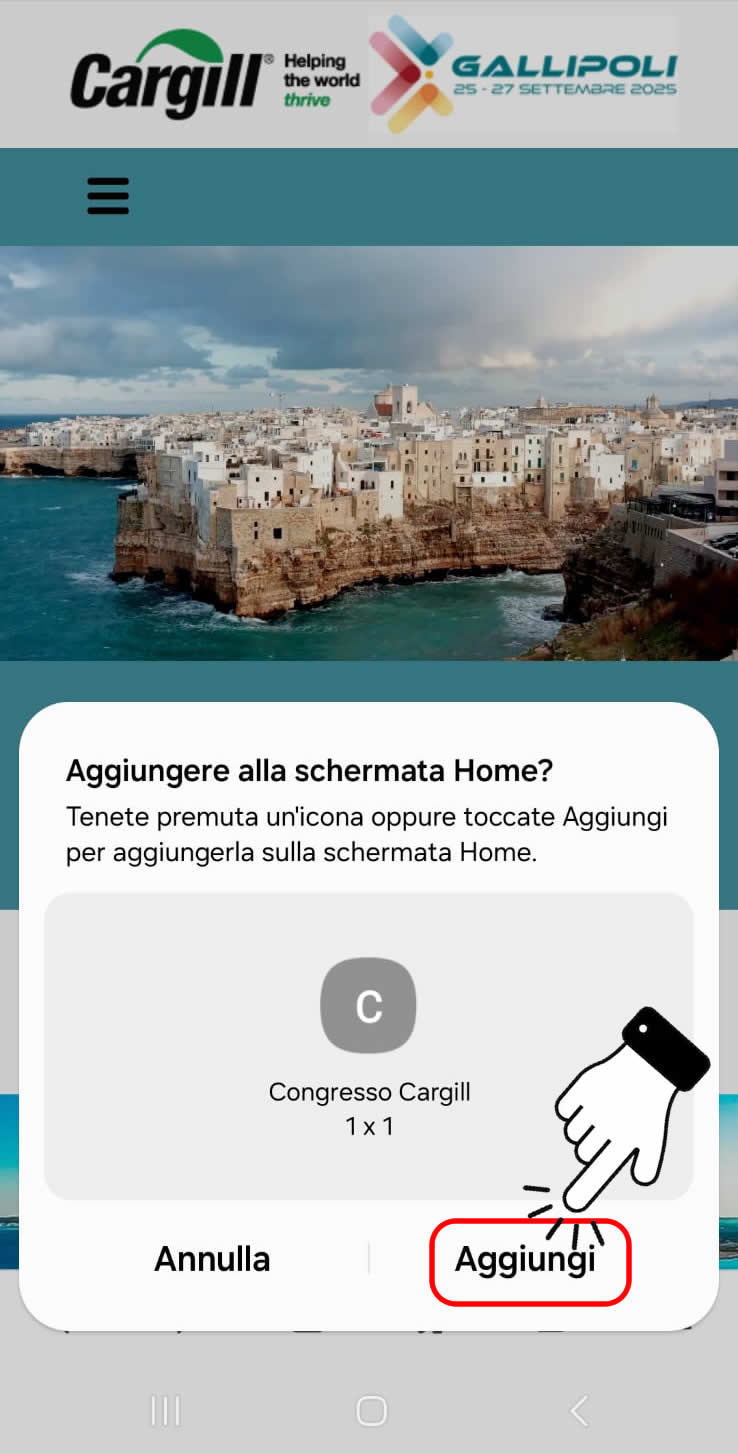
Task: Go to the system home screen
Action: (371, 1411)
